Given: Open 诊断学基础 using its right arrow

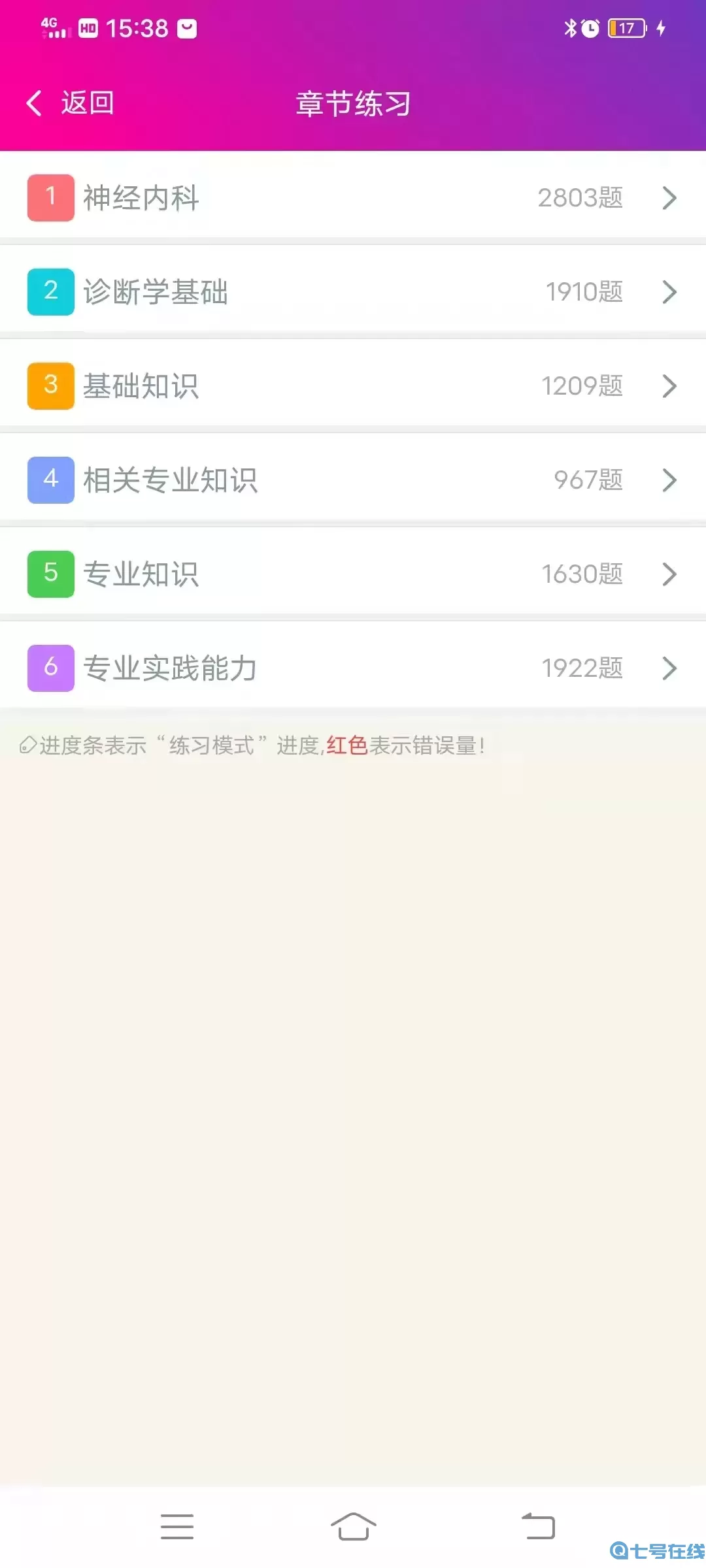Looking at the screenshot, I should (x=669, y=292).
